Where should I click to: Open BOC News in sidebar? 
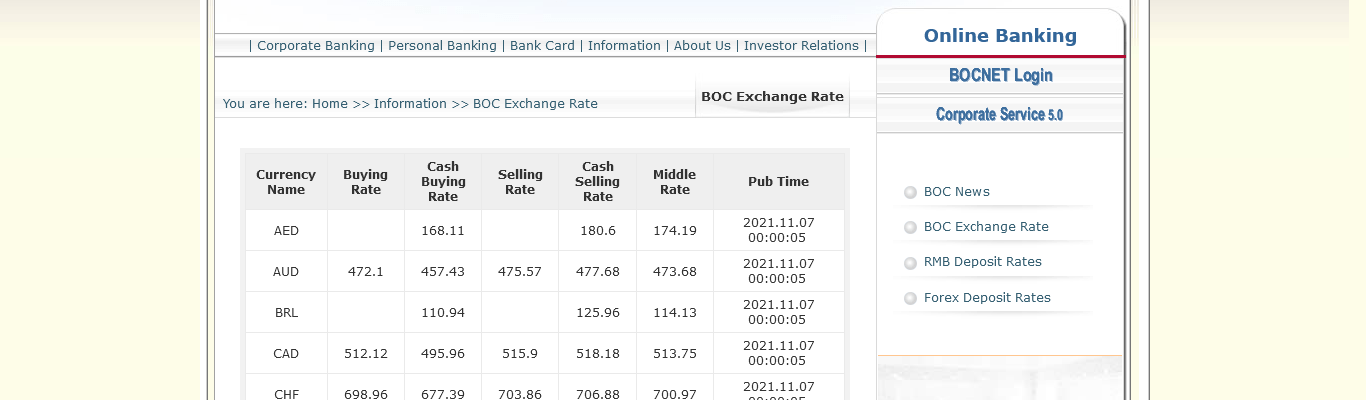pyautogui.click(x=956, y=191)
